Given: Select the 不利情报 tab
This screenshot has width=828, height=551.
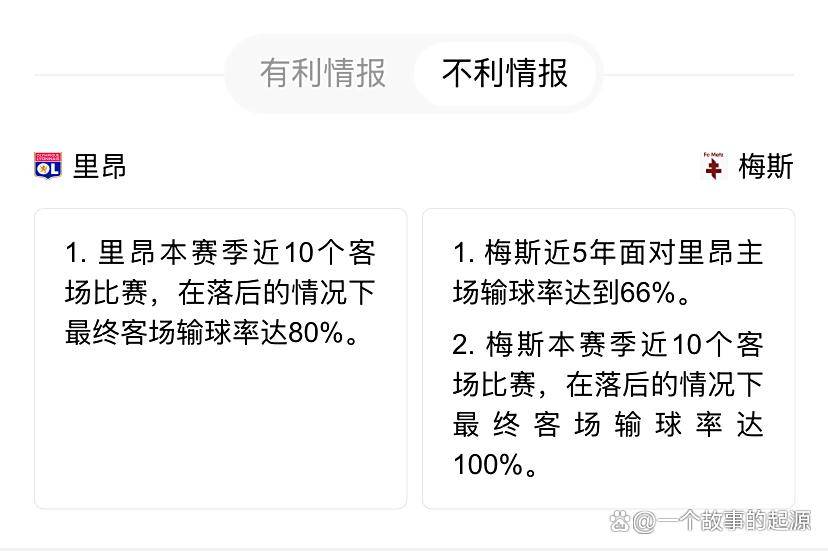Looking at the screenshot, I should coord(505,73).
